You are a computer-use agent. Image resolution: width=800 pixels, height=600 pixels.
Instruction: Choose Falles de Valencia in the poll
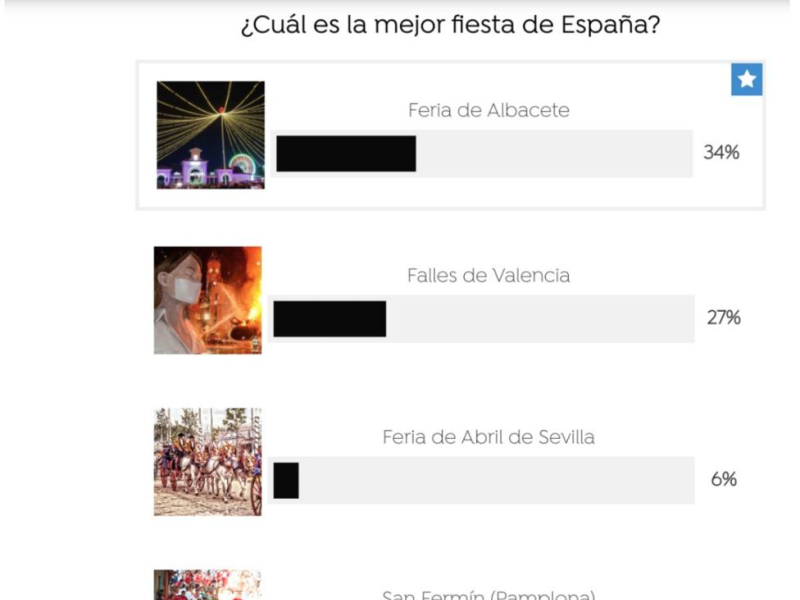[488, 276]
